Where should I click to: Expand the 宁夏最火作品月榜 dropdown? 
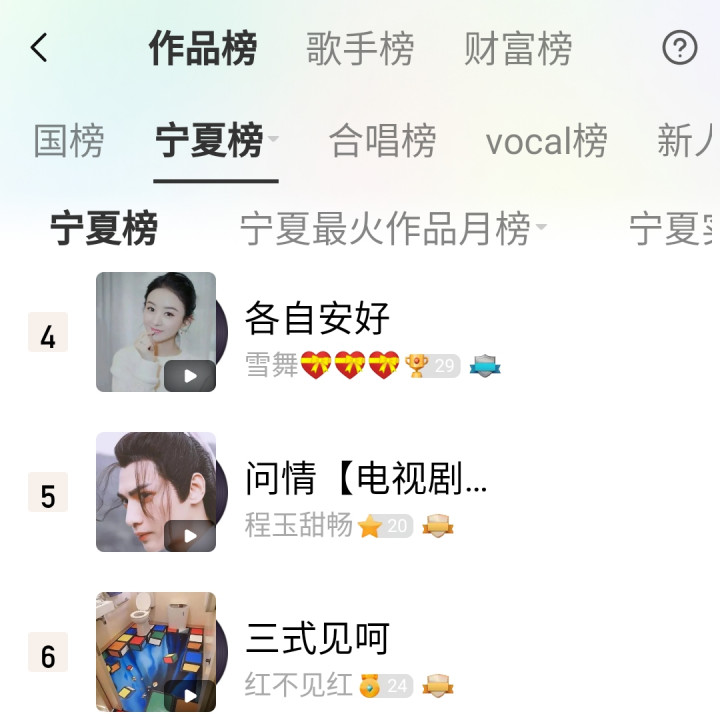[x=542, y=229]
